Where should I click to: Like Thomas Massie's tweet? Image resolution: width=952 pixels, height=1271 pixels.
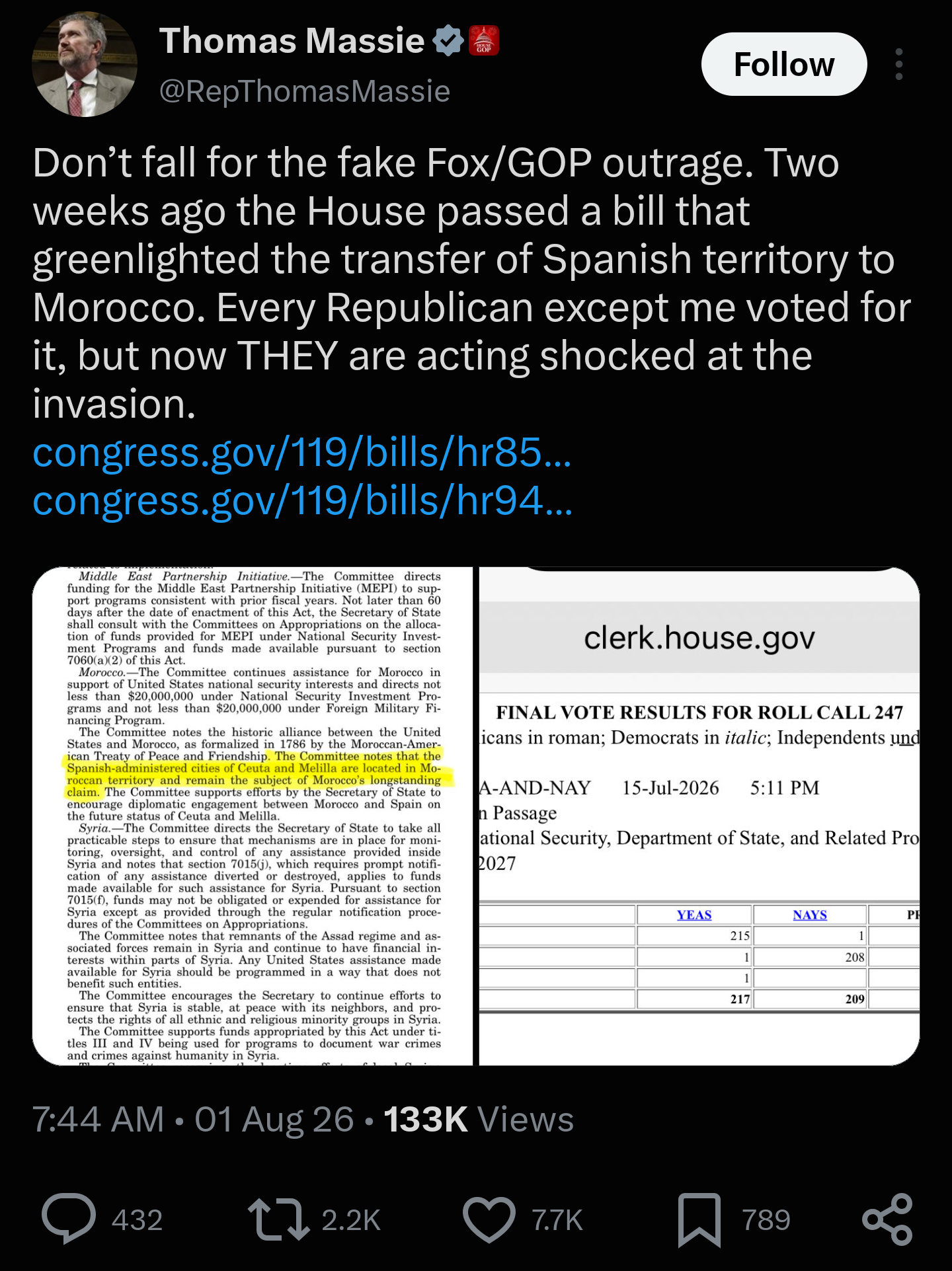point(489,1219)
